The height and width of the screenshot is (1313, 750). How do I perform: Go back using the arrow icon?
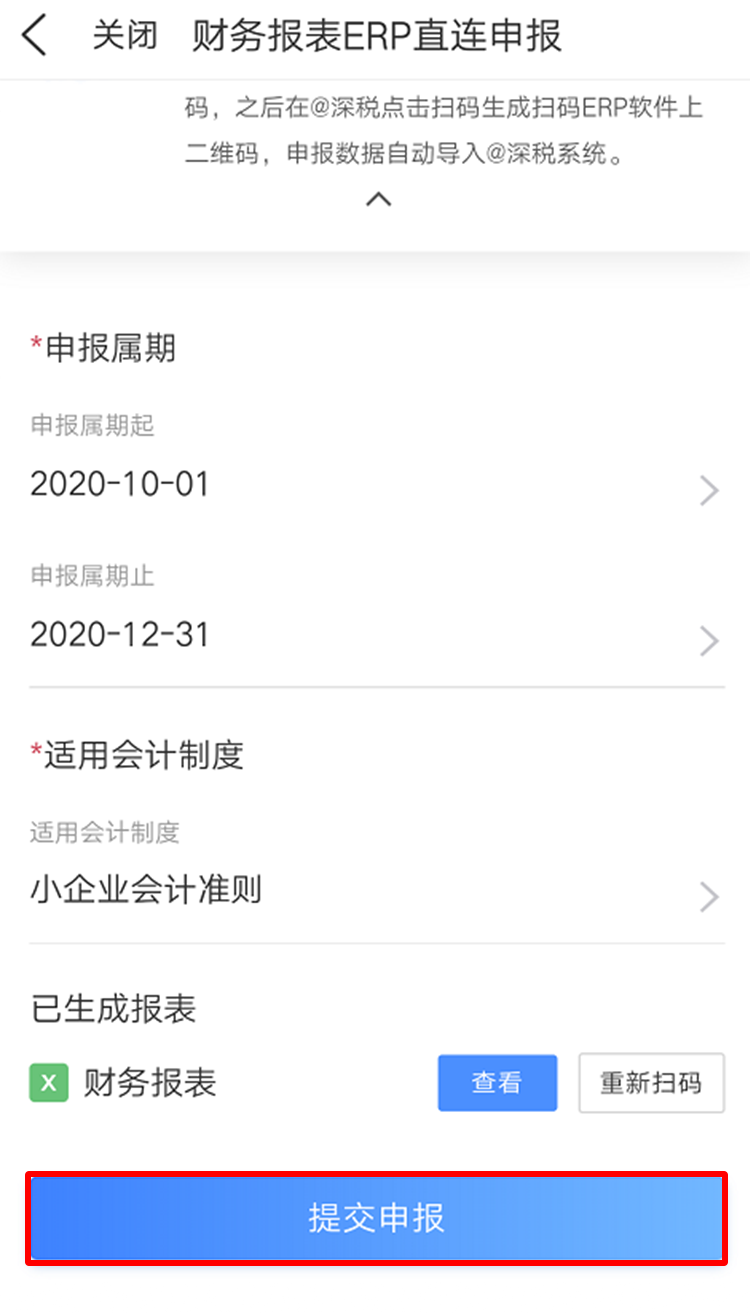[34, 37]
